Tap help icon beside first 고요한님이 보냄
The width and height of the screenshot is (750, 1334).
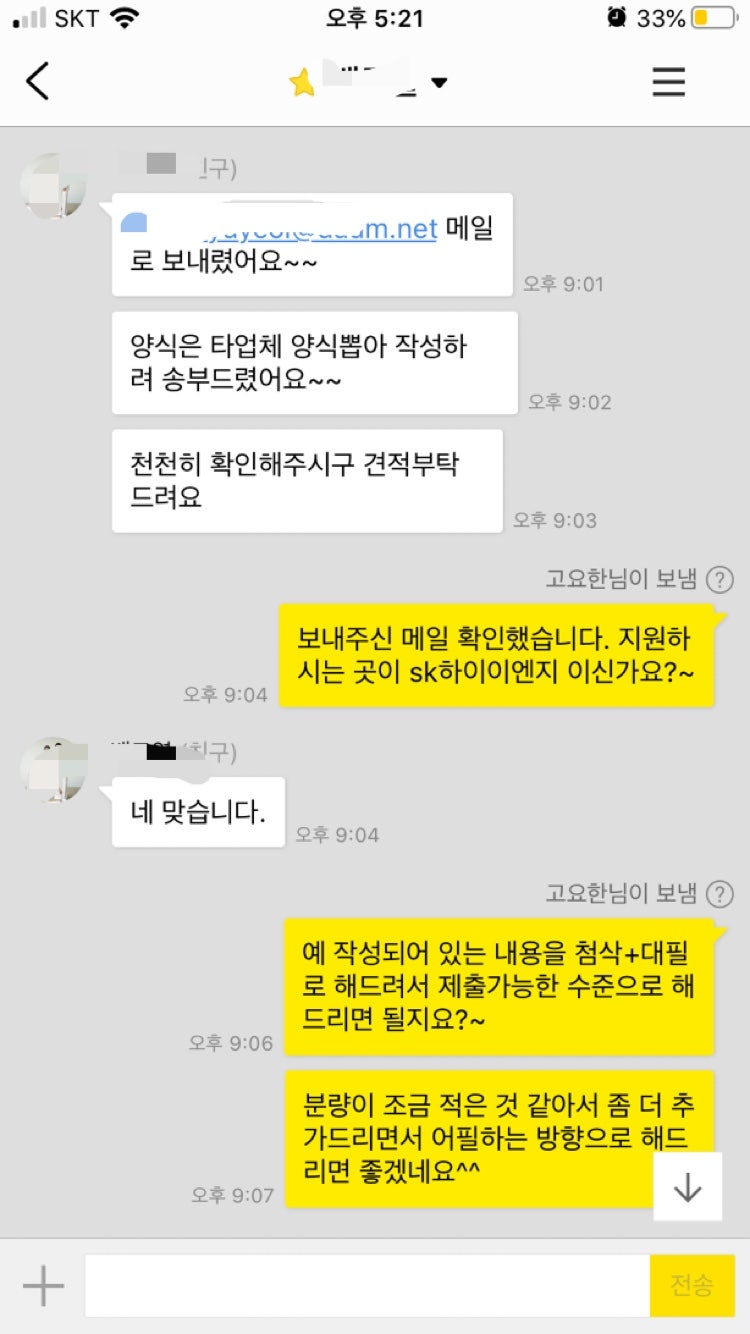click(719, 579)
